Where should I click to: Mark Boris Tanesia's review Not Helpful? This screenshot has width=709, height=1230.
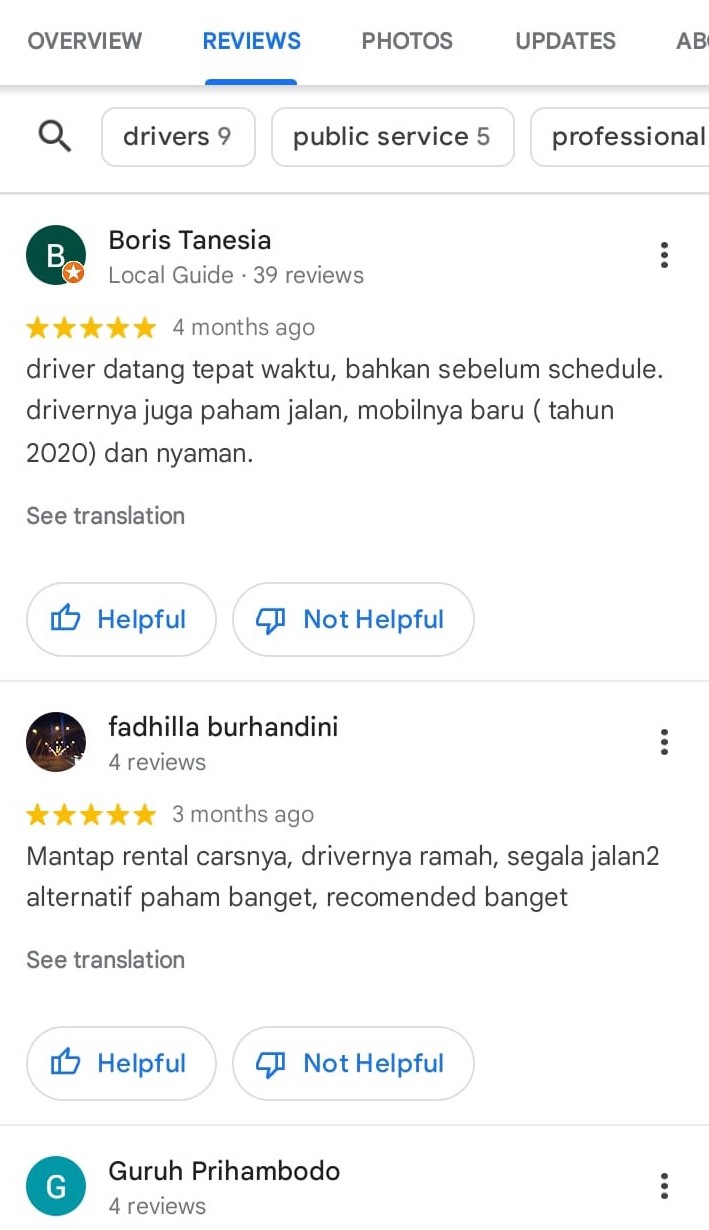[353, 620]
